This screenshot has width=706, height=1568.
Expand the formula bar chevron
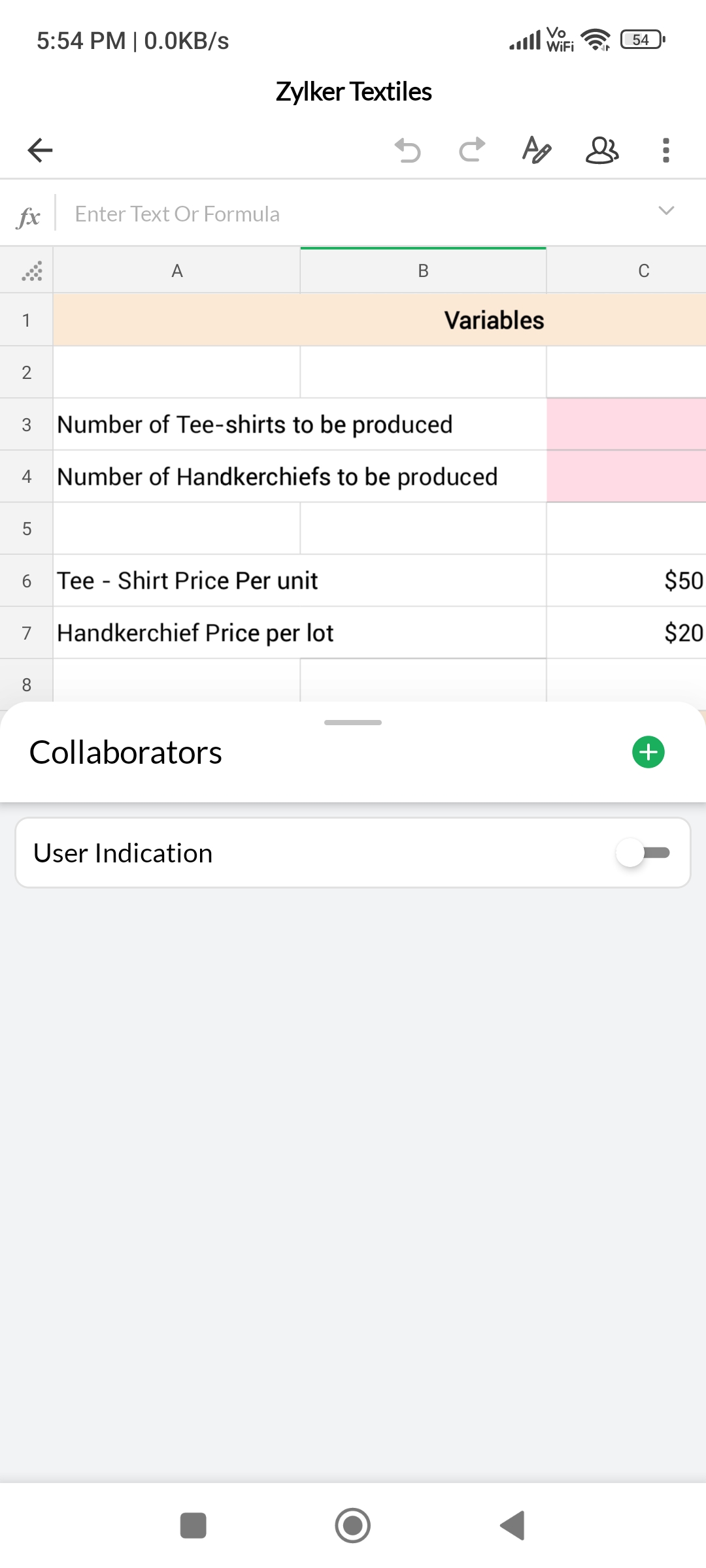pos(665,211)
